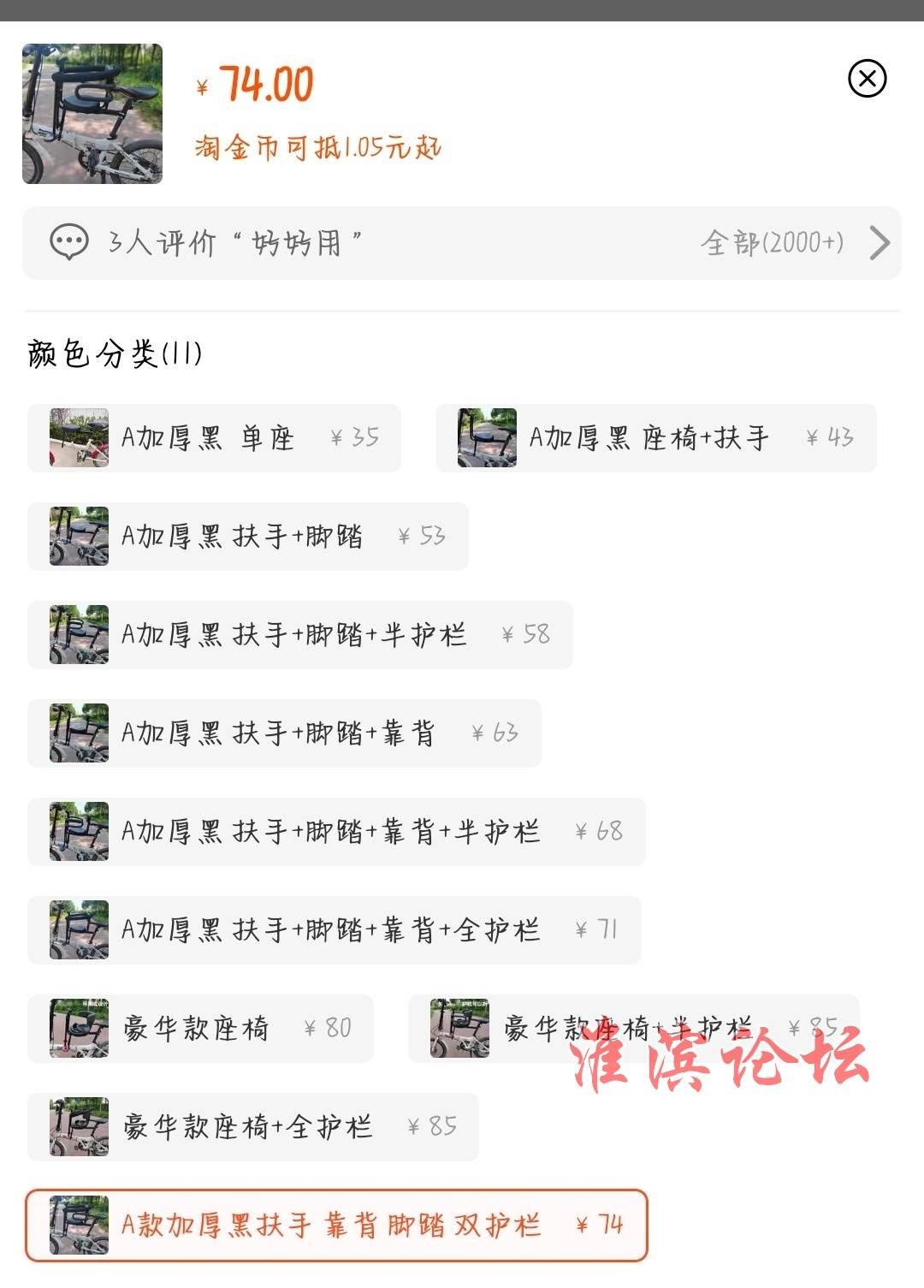
Task: Choose 扶手+脚踏+靠背+半护栏 for ¥68
Action: click(x=335, y=832)
